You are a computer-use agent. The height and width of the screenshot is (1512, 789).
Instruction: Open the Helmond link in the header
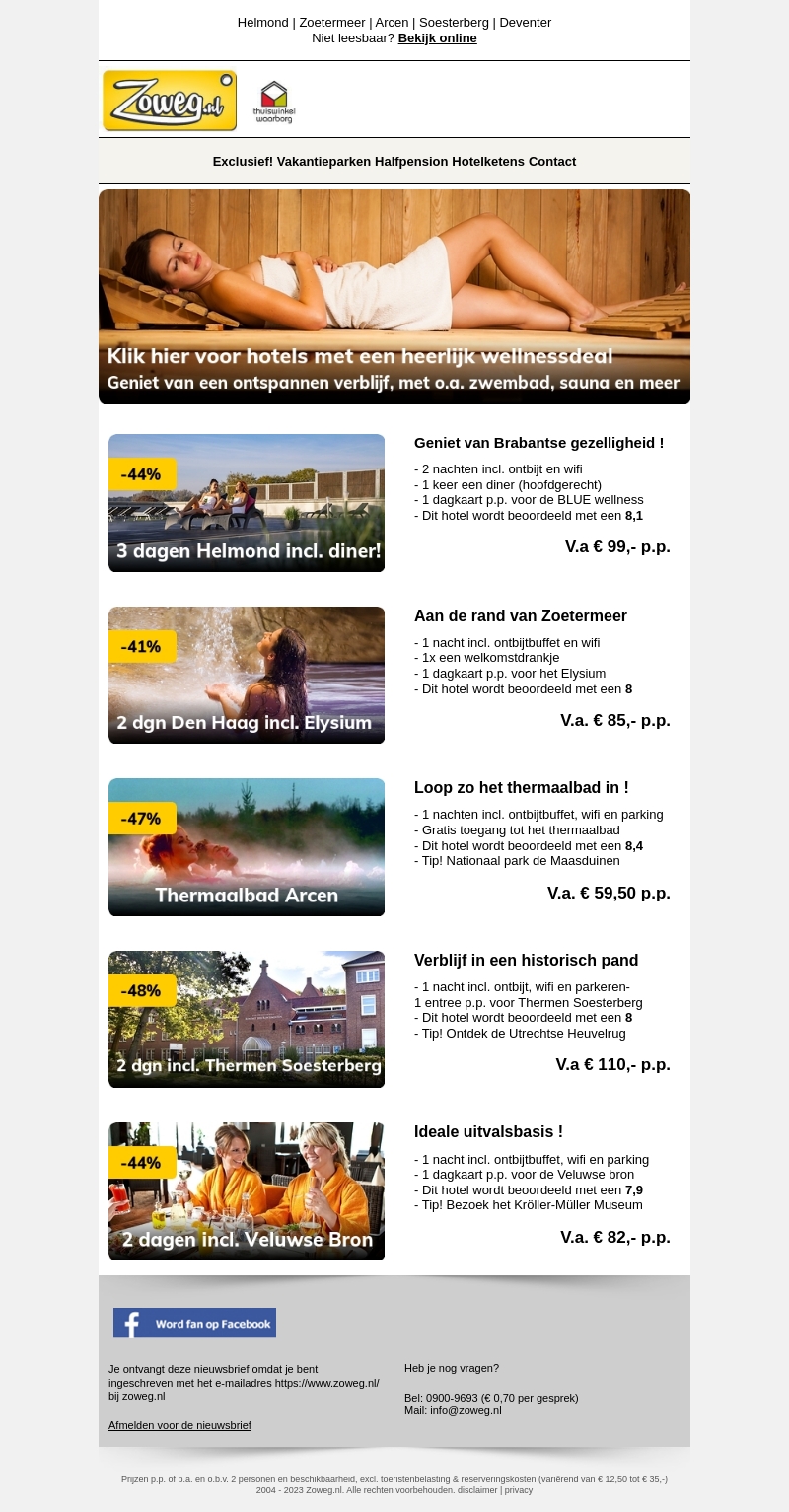[x=262, y=23]
